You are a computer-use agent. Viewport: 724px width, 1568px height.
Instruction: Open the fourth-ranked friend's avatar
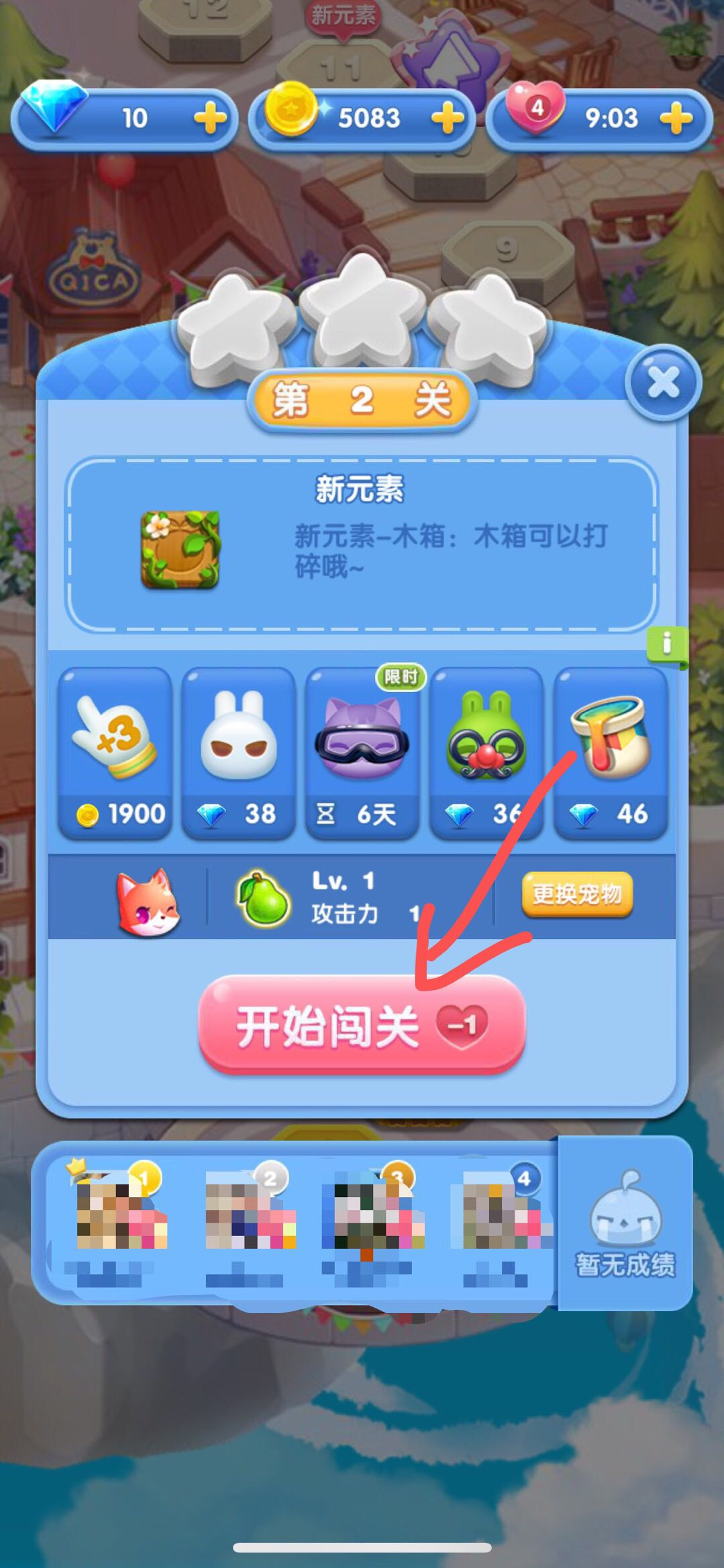(502, 1215)
